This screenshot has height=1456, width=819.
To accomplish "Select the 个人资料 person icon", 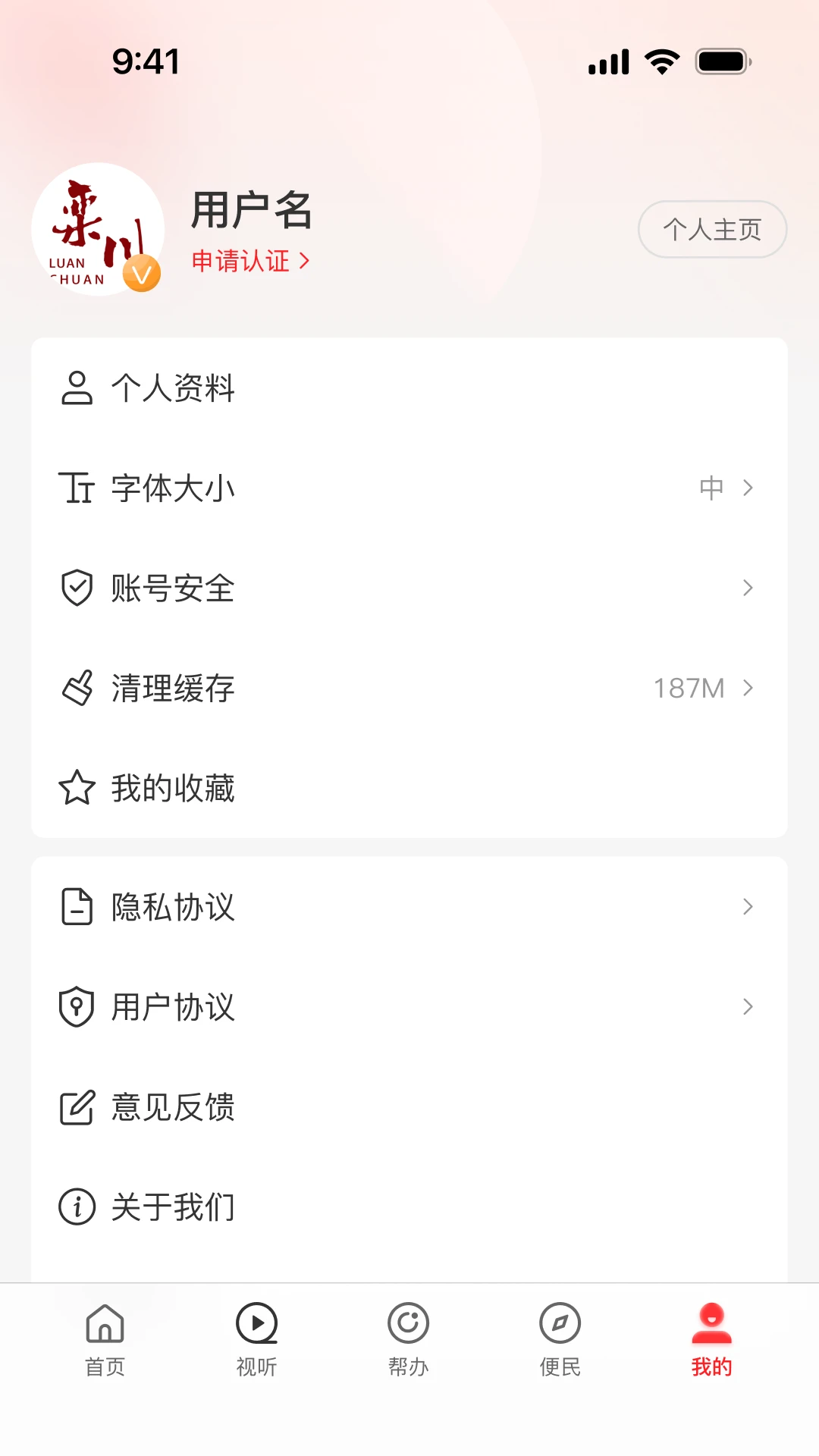I will [x=76, y=389].
